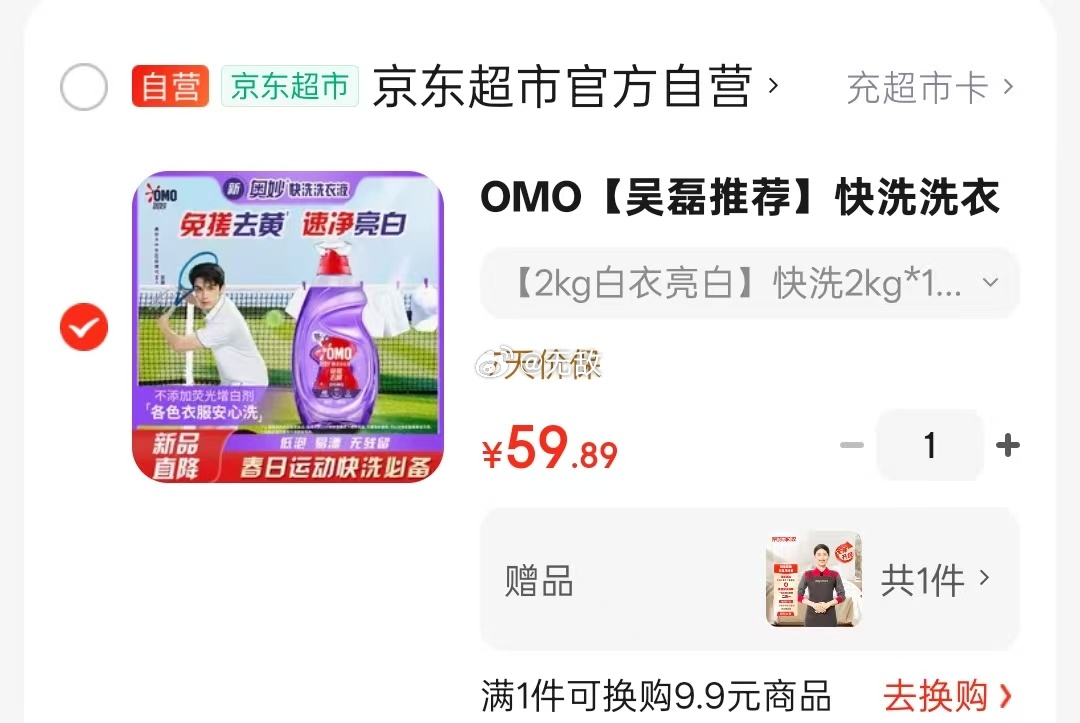The width and height of the screenshot is (1080, 723).
Task: Edit the quantity field showing 1
Action: 930,445
